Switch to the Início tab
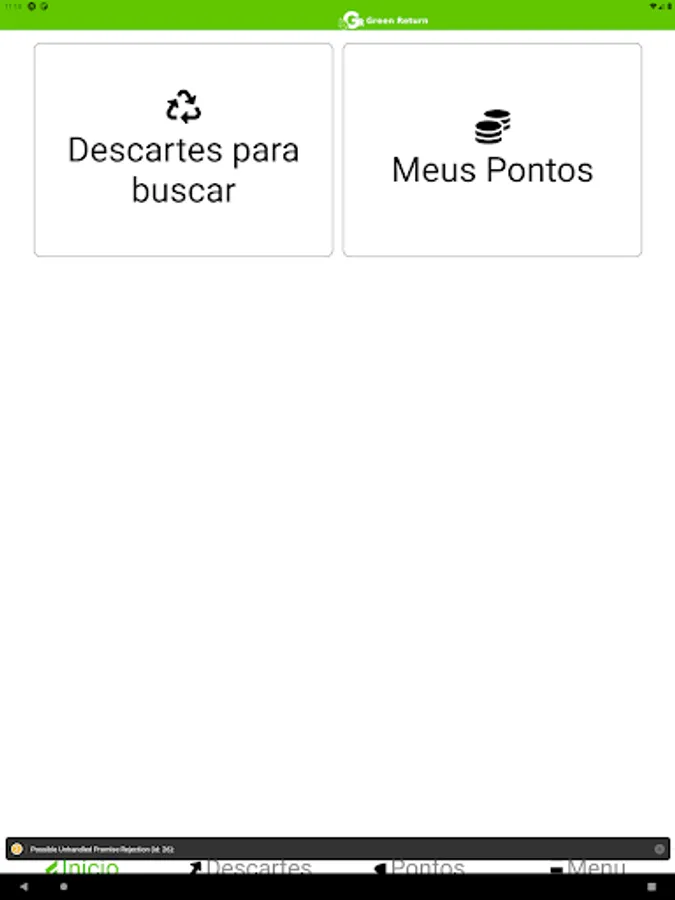675x900 pixels. point(84,867)
